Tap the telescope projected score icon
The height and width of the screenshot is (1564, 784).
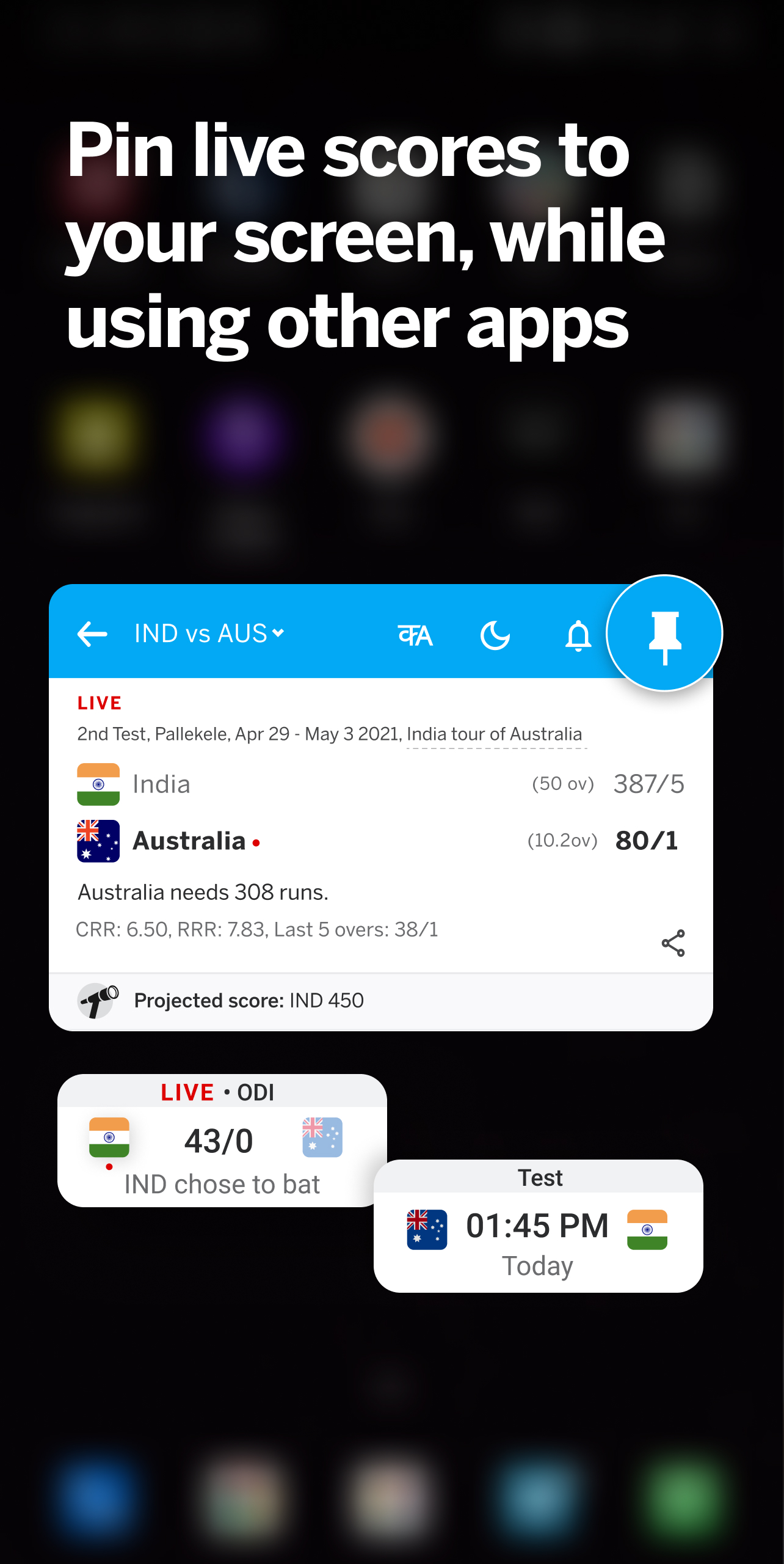[x=98, y=1001]
